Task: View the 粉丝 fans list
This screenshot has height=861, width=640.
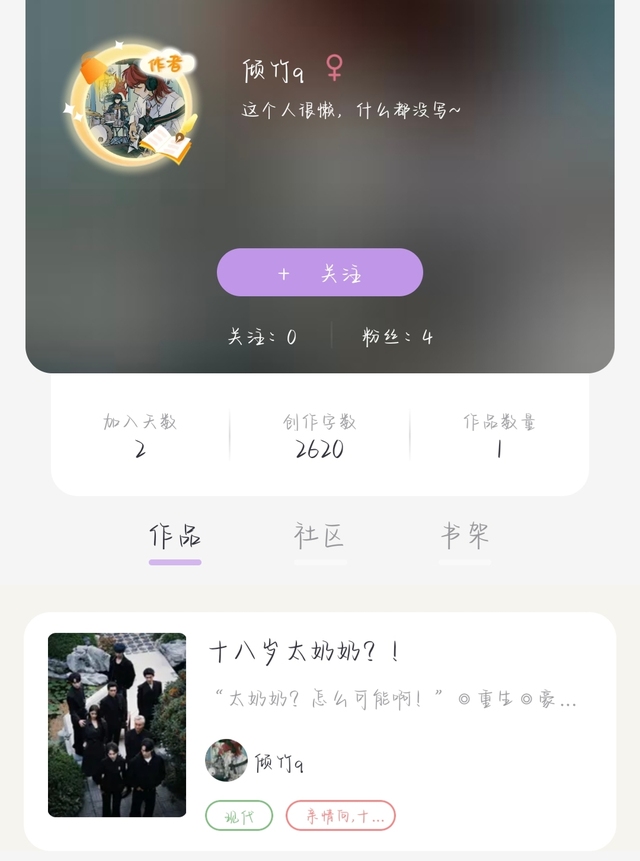Action: [x=397, y=337]
